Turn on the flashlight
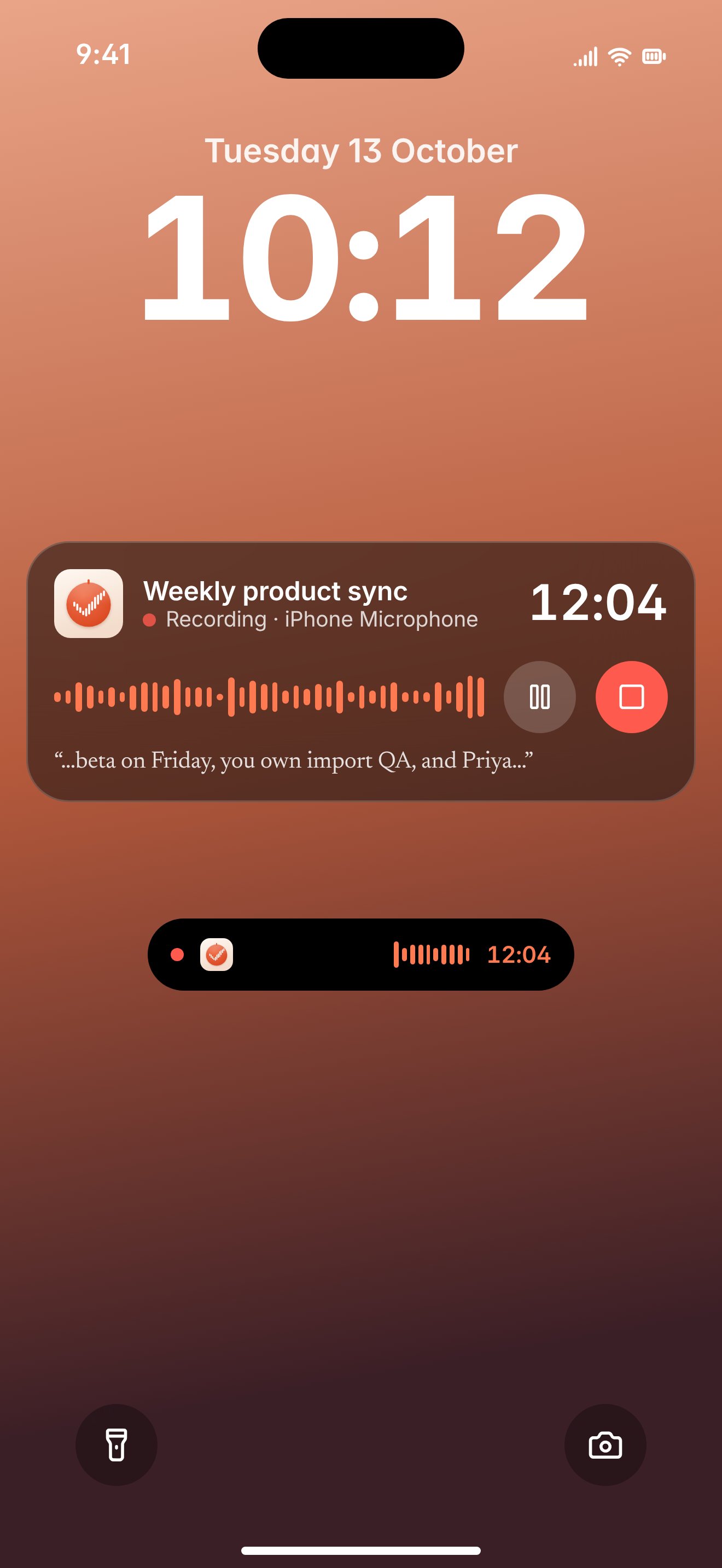This screenshot has width=722, height=1568. 117,1445
